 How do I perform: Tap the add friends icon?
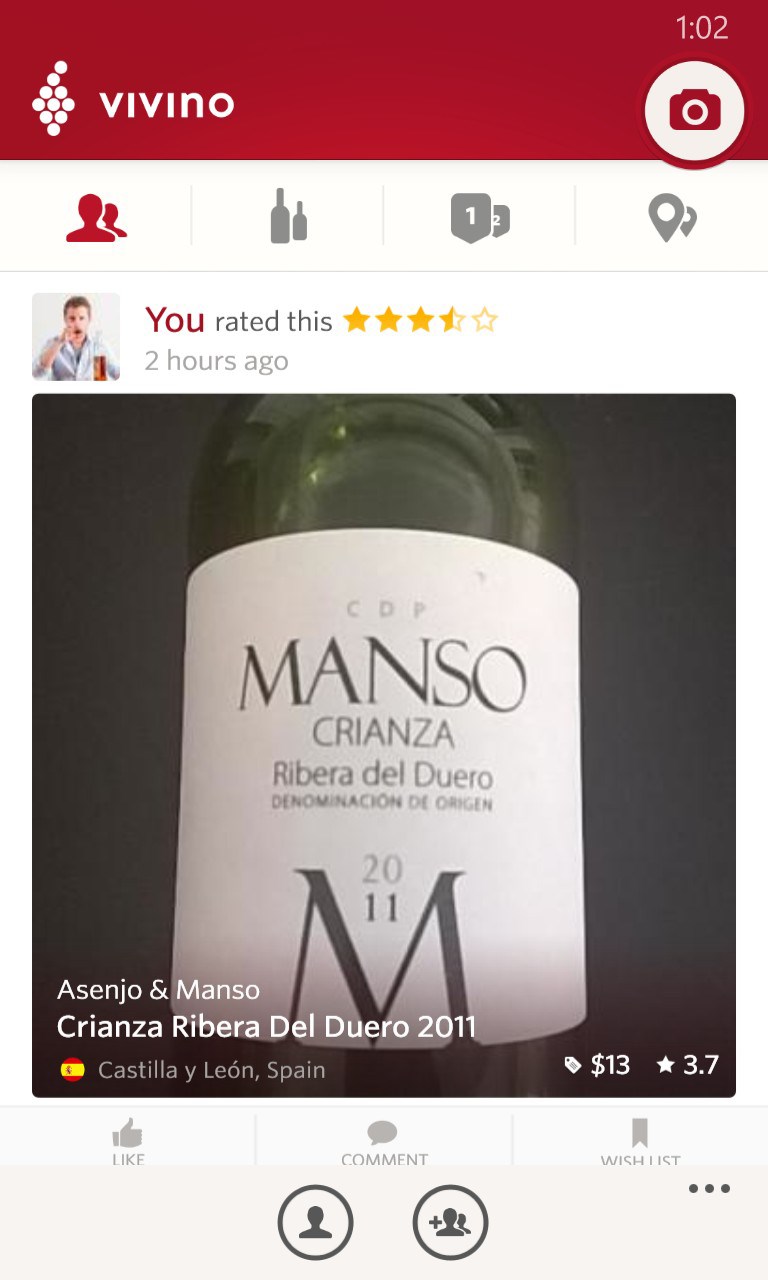(450, 1222)
